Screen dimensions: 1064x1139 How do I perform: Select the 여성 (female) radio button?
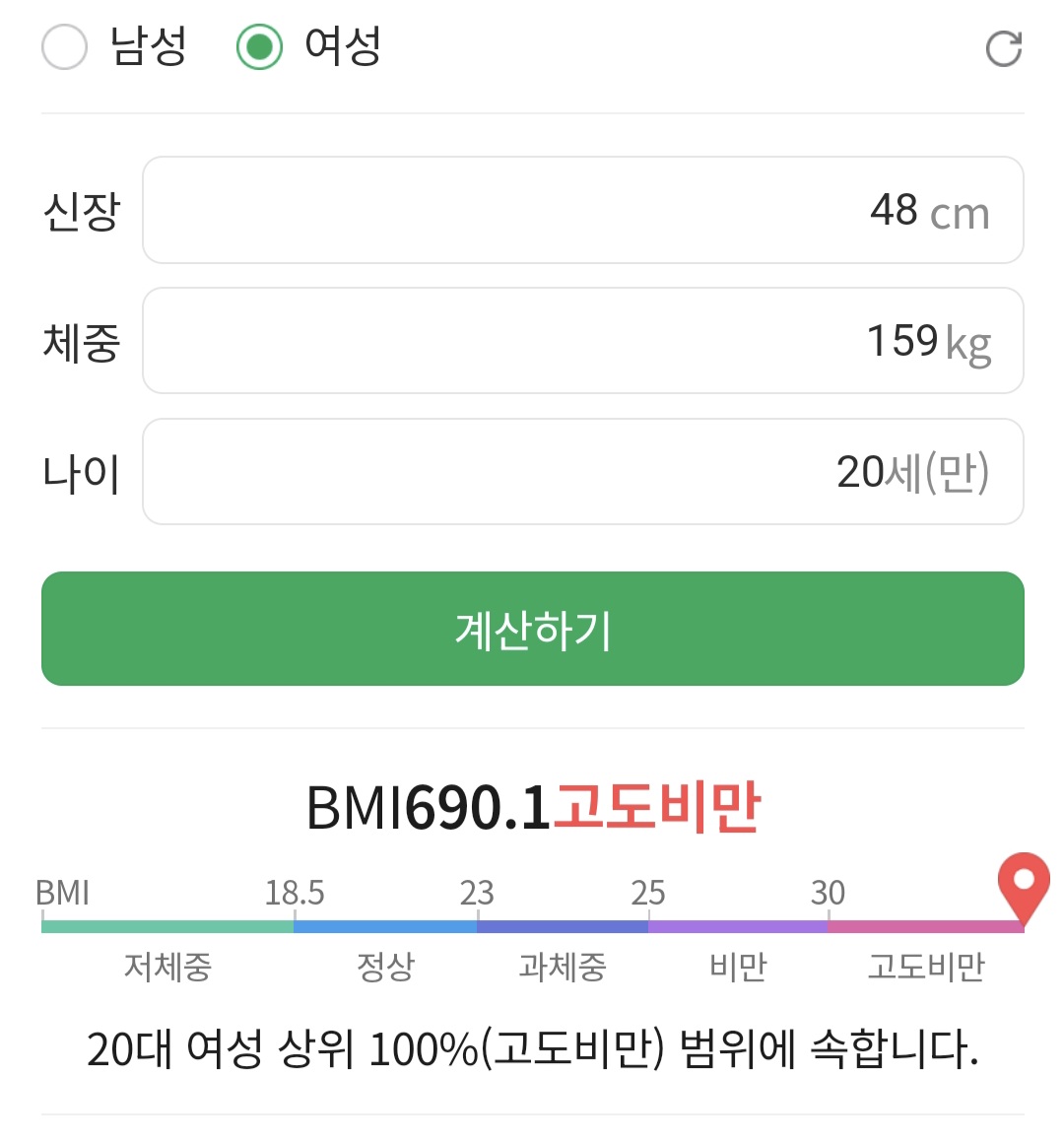point(260,47)
